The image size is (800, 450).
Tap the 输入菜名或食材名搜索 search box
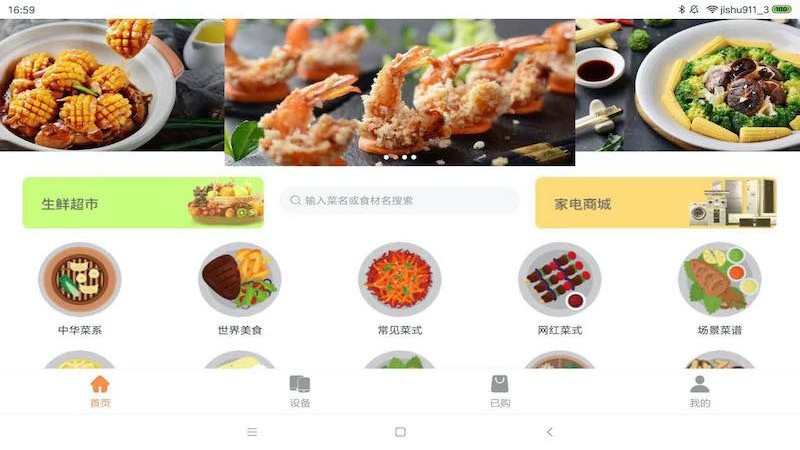(400, 201)
